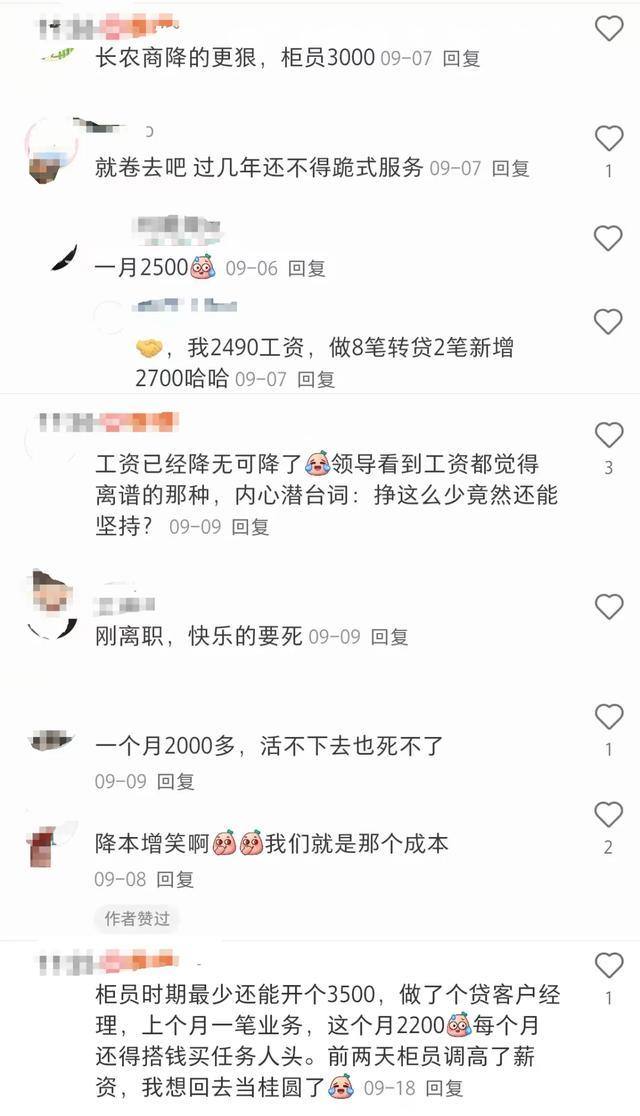Reply to the 工资已经降无可降了 comment
The height and width of the screenshot is (1116, 640).
click(250, 527)
